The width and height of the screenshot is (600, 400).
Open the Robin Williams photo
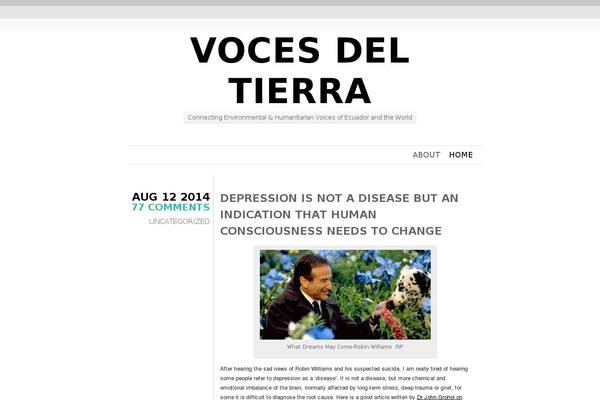pyautogui.click(x=345, y=295)
